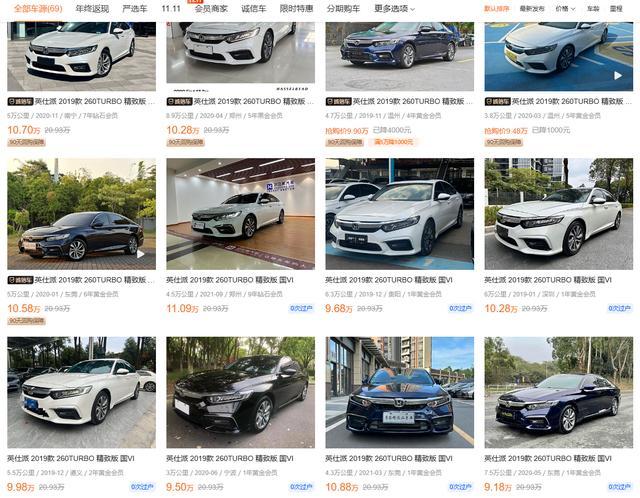Open the 10.88万 blue car listing
Viewport: 640px width, 498px height.
pyautogui.click(x=399, y=392)
